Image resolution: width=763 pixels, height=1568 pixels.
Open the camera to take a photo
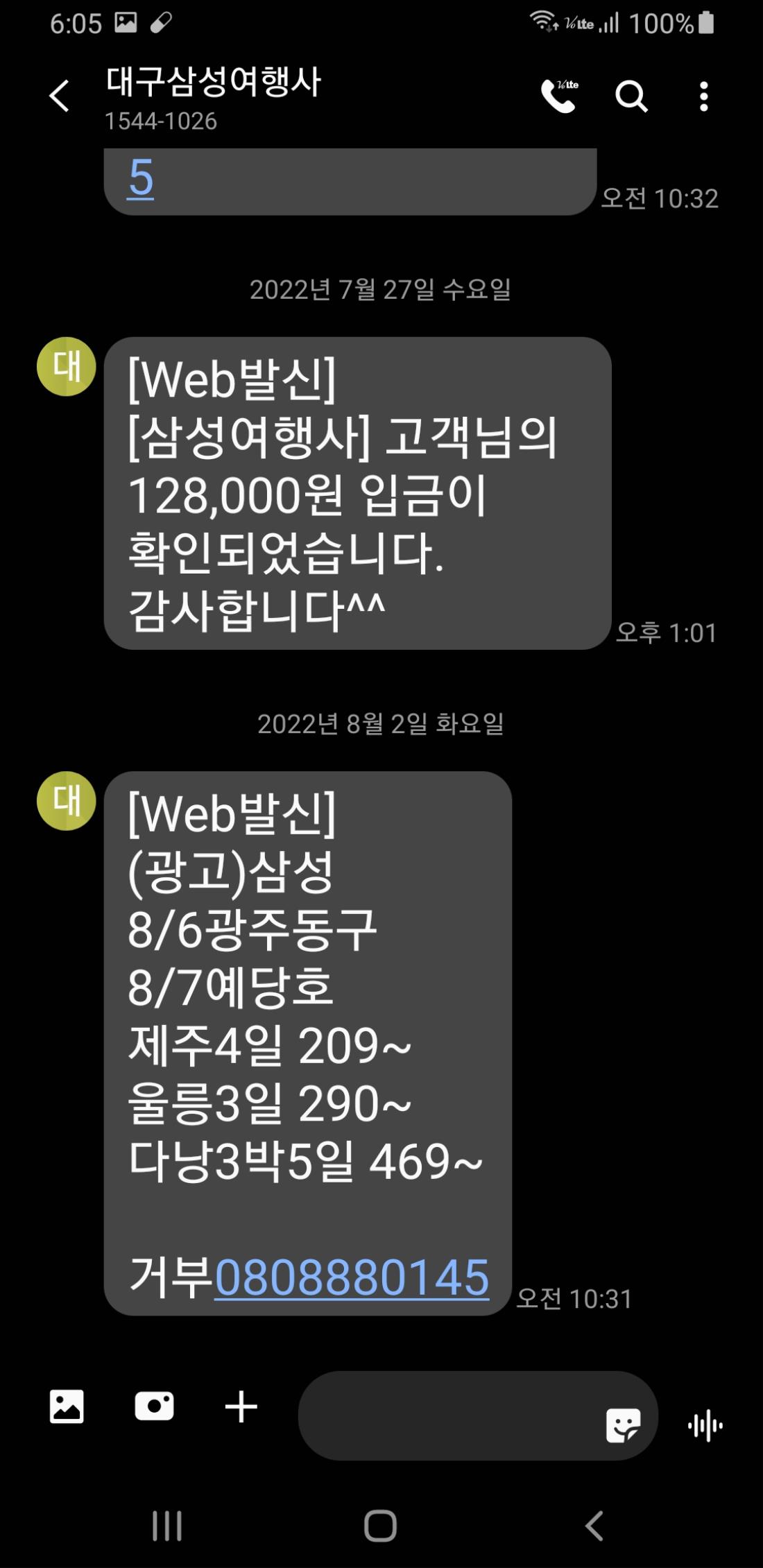pos(154,1406)
